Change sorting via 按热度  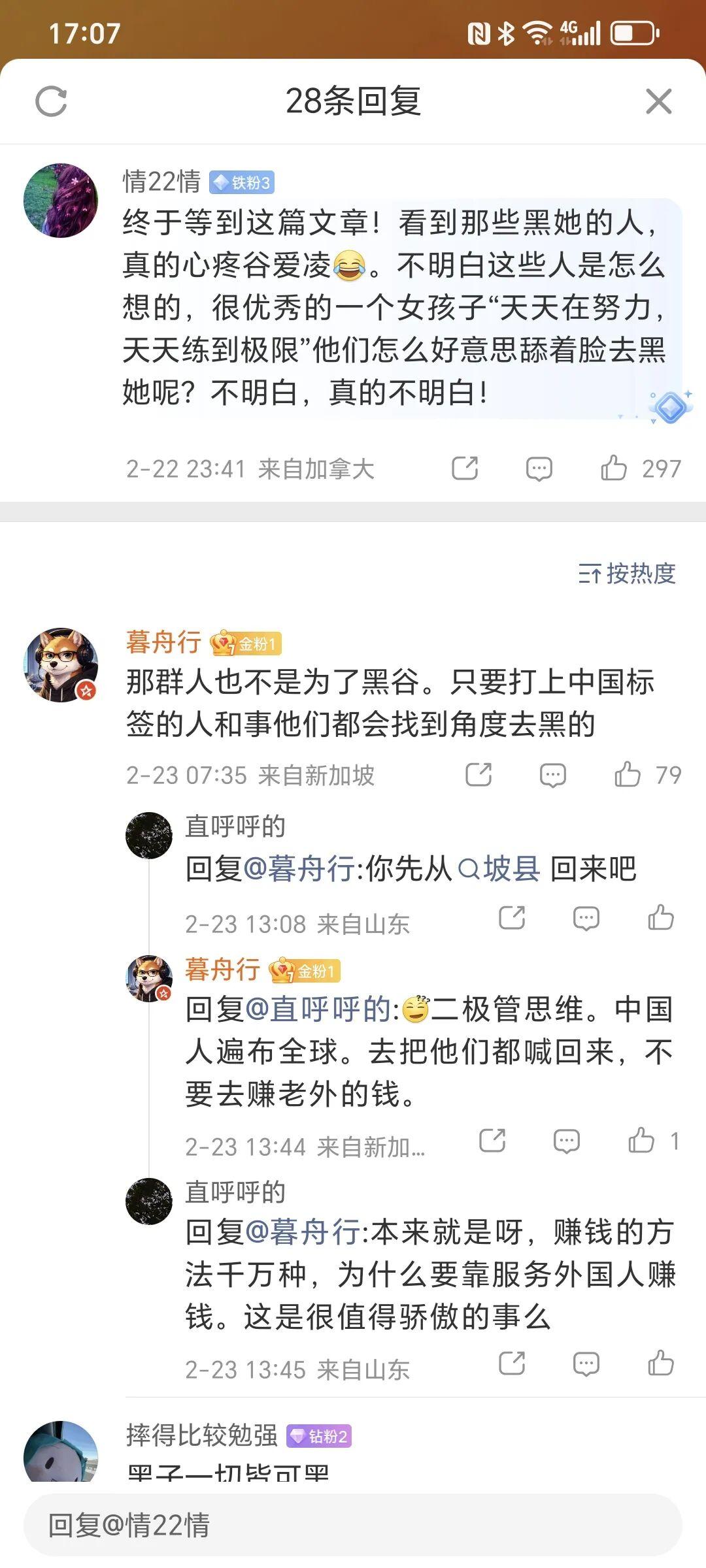[x=627, y=573]
